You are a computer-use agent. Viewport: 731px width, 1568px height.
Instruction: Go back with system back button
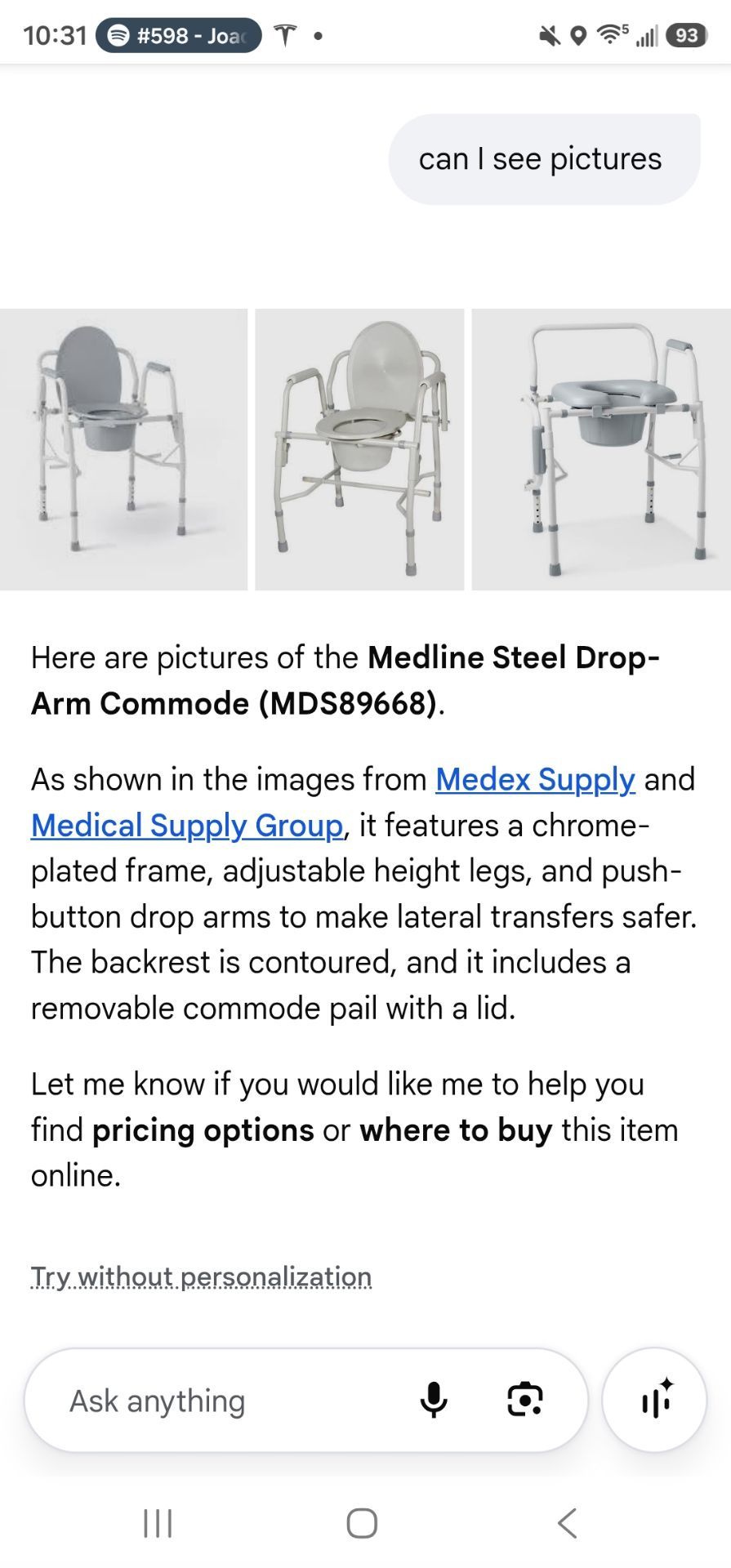tap(567, 1523)
